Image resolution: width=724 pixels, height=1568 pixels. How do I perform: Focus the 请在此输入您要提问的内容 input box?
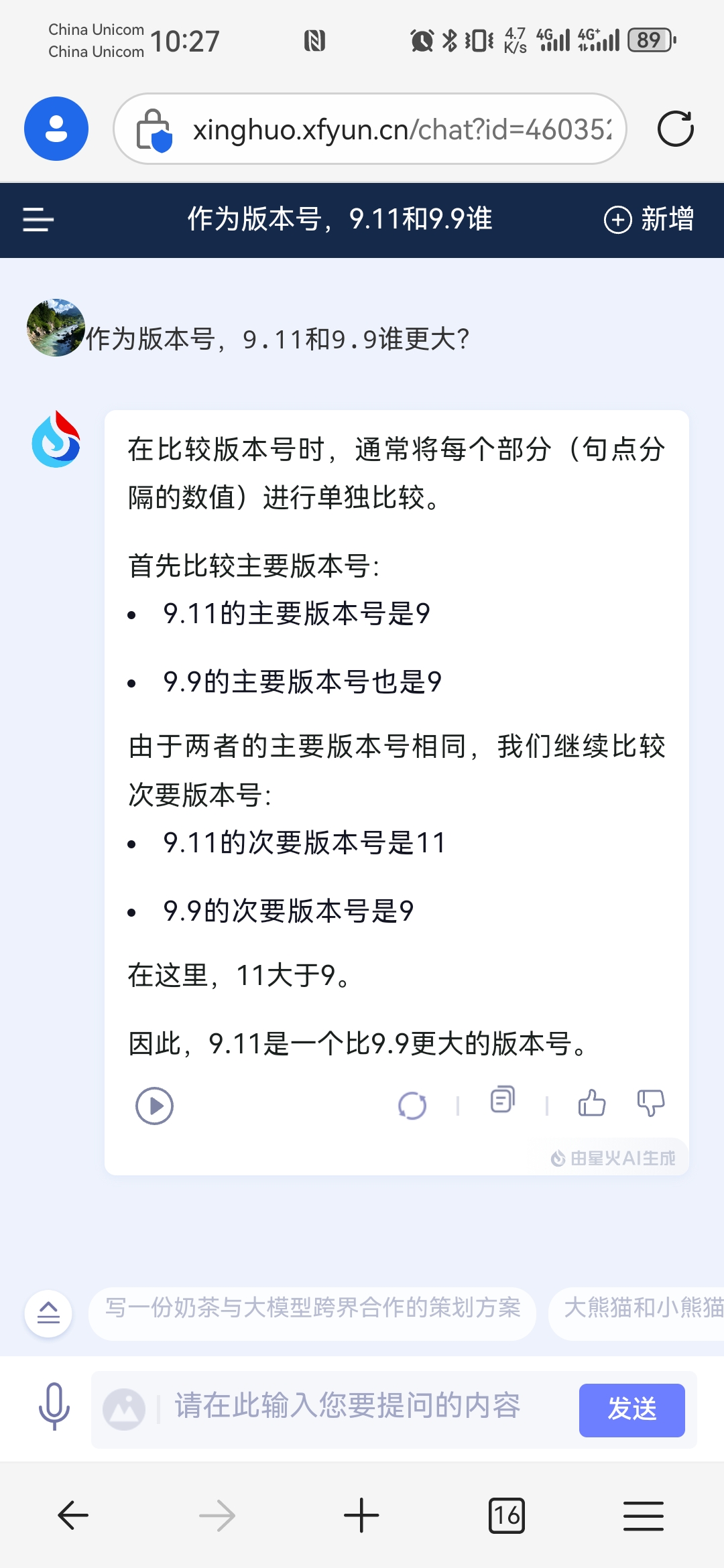(x=348, y=1407)
